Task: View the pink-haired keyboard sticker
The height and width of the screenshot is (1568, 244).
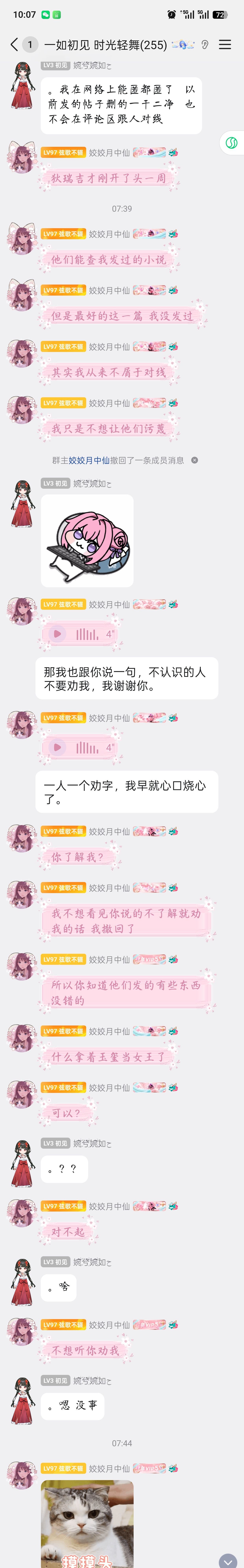Action: point(87,541)
